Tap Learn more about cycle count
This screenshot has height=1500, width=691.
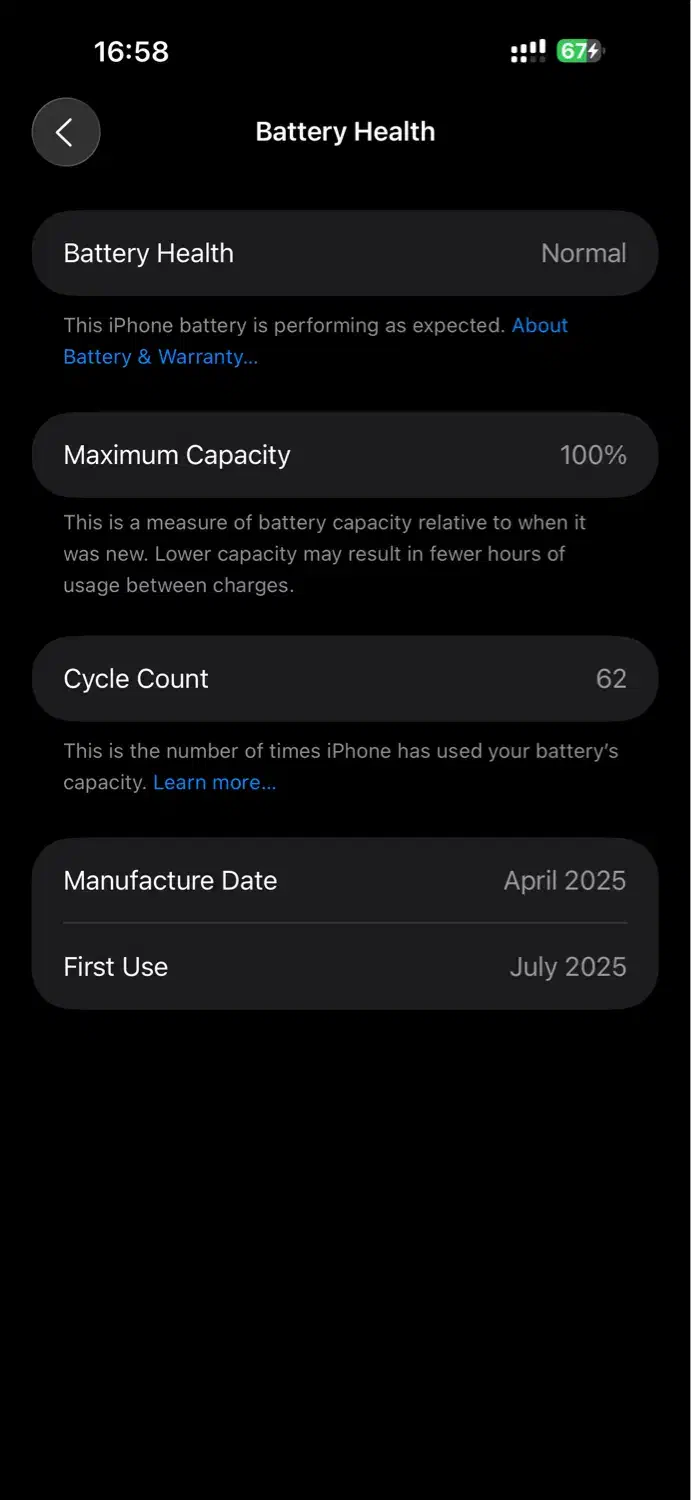point(214,782)
